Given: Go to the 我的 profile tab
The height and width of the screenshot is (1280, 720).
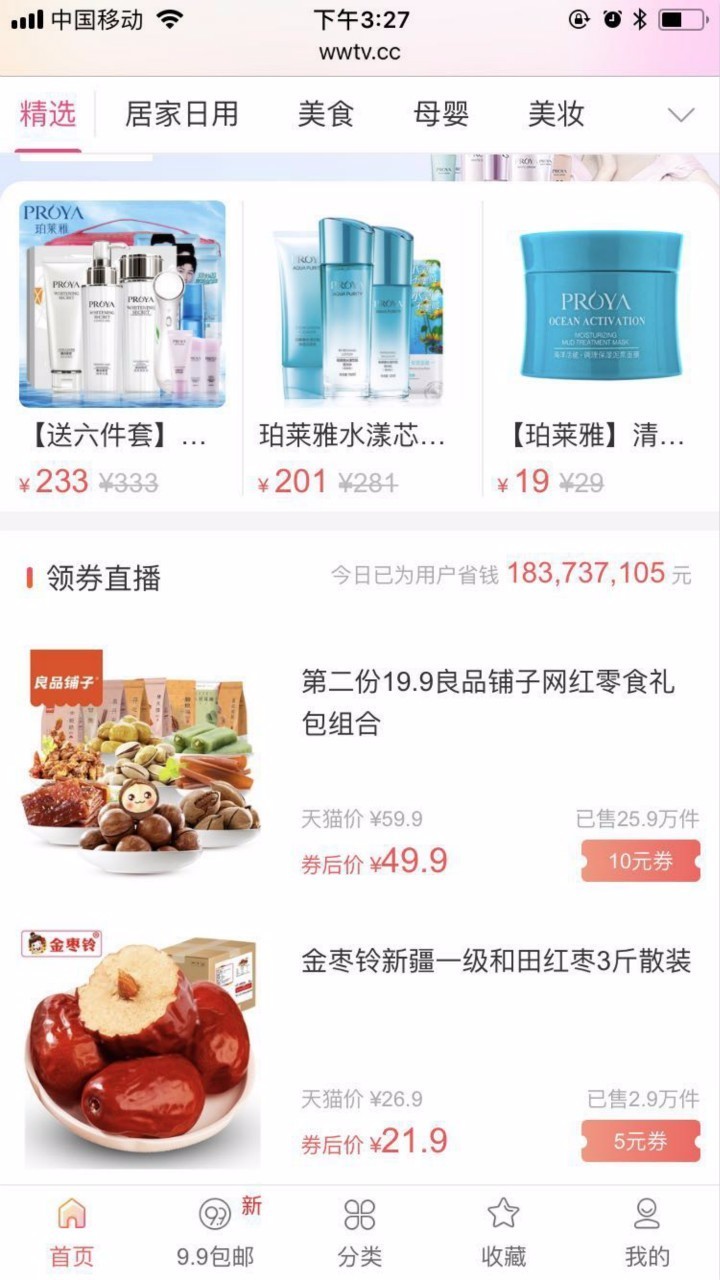Looking at the screenshot, I should tap(647, 1232).
